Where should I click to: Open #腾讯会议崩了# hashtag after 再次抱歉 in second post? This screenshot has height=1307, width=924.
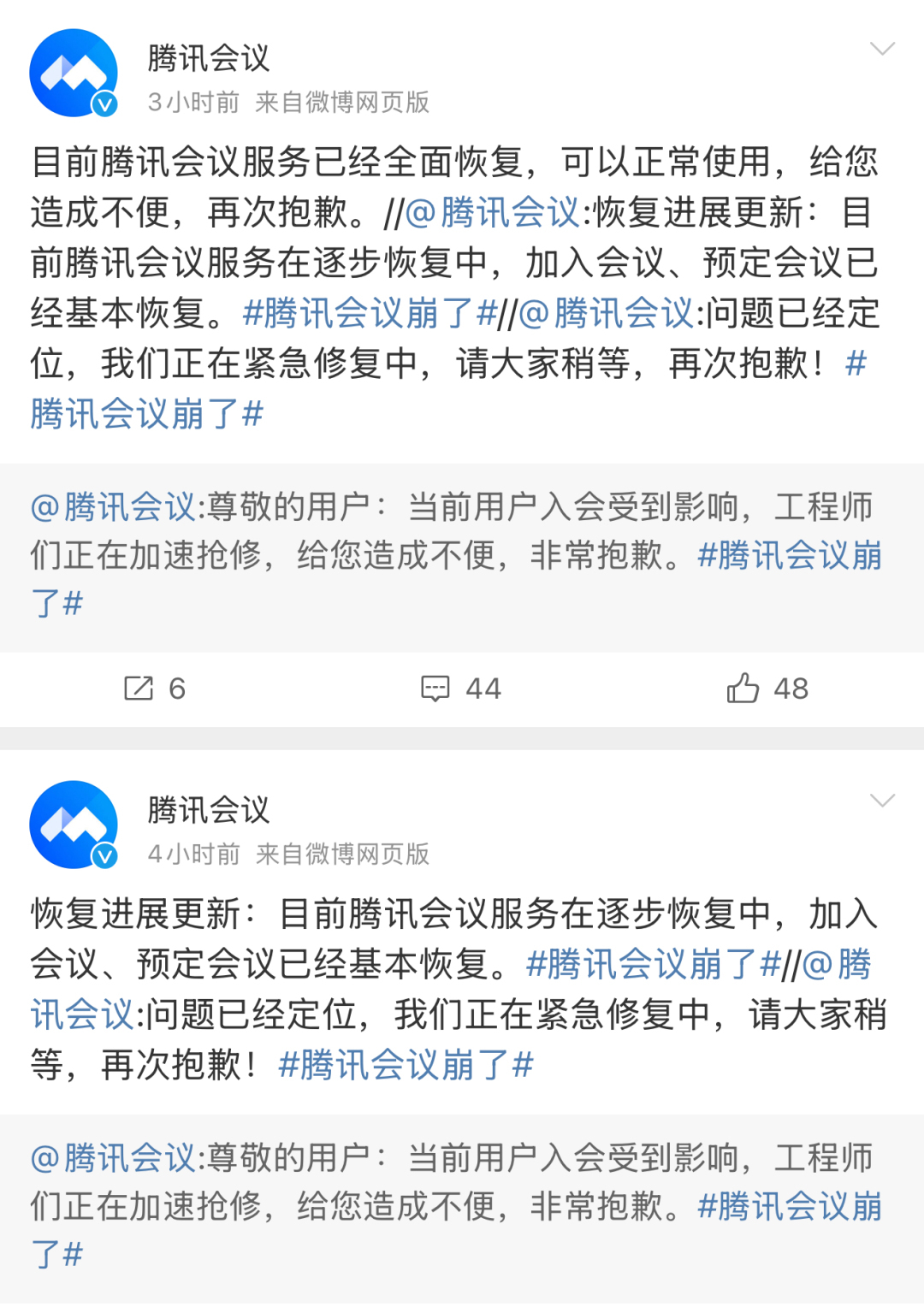406,1066
